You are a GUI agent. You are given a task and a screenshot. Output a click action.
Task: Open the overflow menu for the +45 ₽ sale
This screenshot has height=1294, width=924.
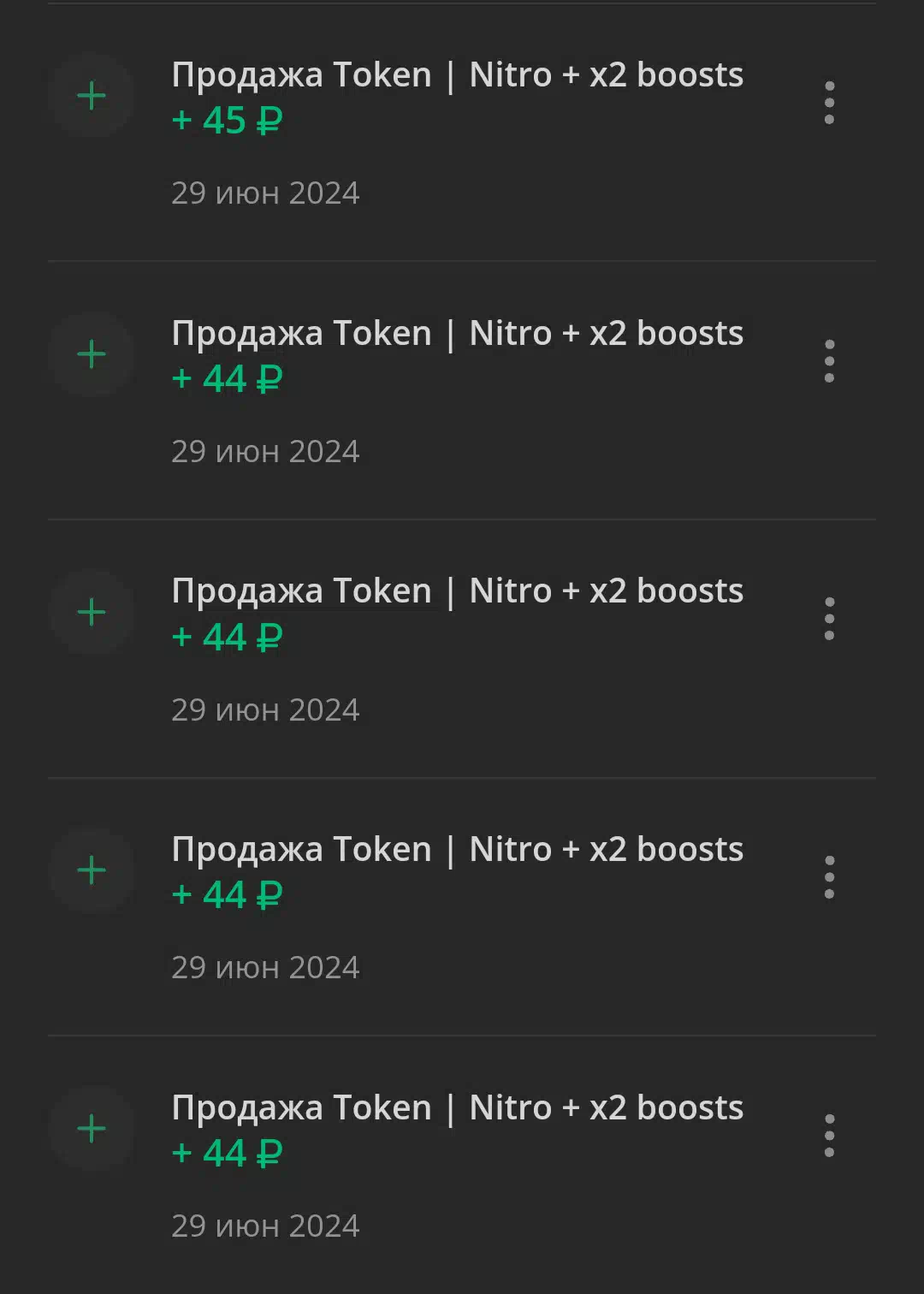(x=829, y=103)
